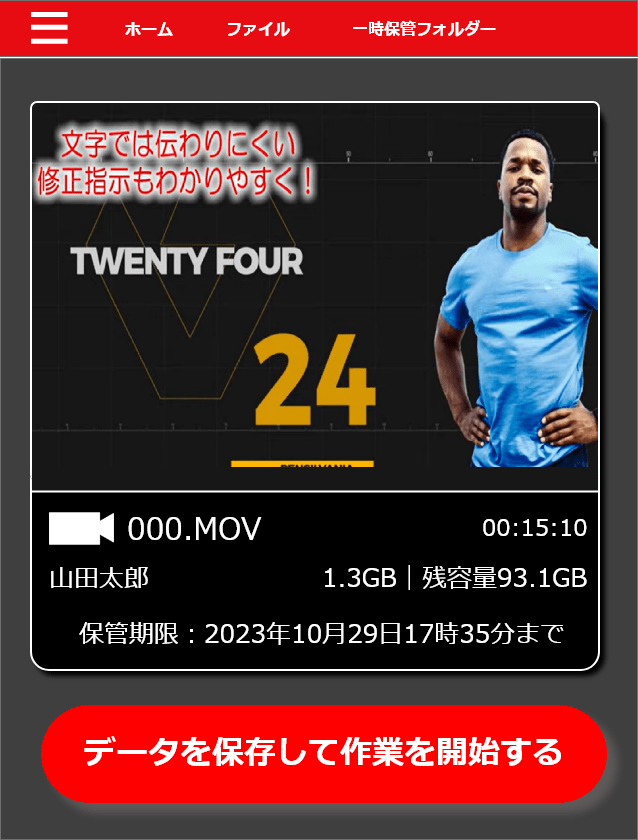
Task: Tap データを保存して作業を開始する button
Action: click(x=323, y=753)
